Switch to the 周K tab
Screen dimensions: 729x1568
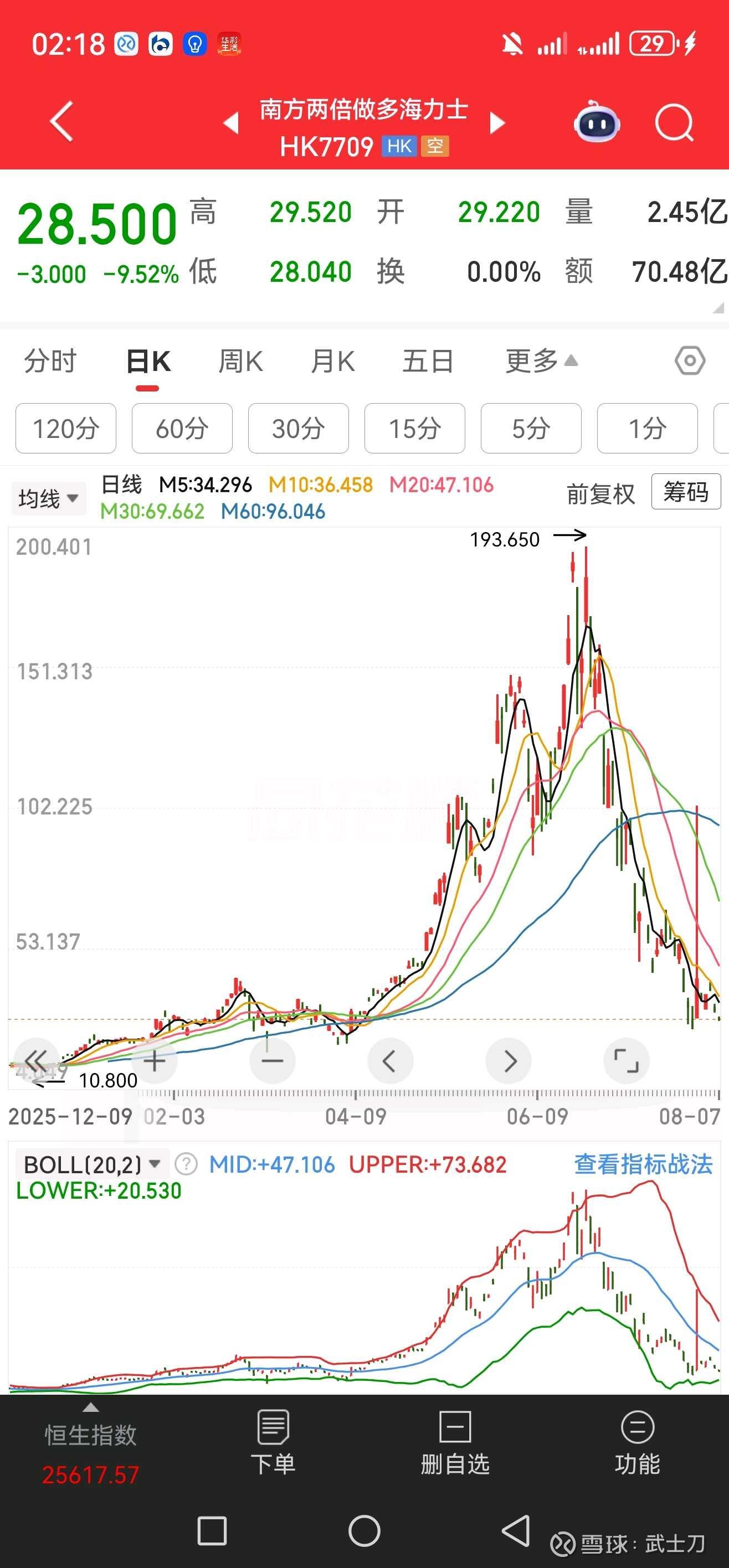pos(240,361)
